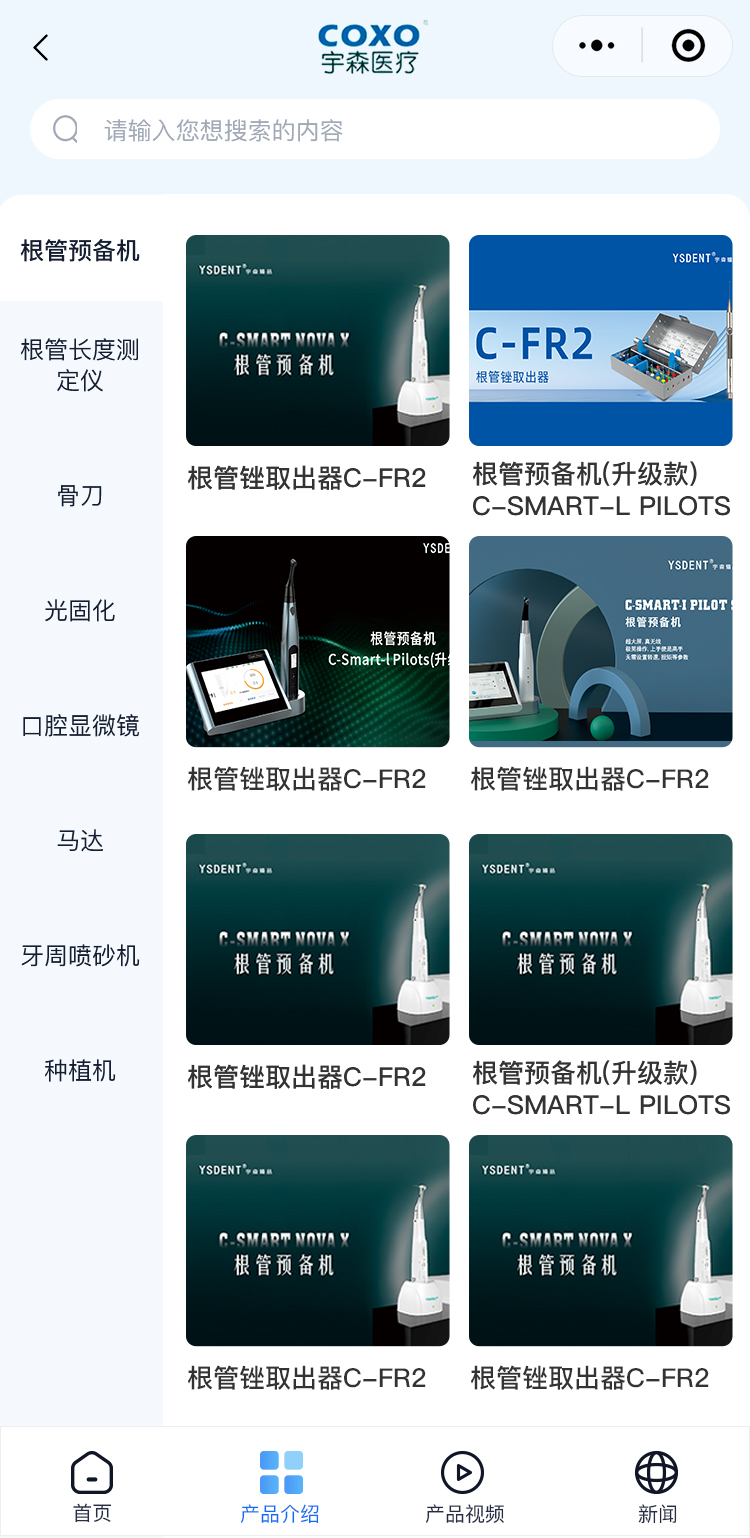The height and width of the screenshot is (1538, 750).
Task: View the 牙周喷砂机 category
Action: point(80,955)
